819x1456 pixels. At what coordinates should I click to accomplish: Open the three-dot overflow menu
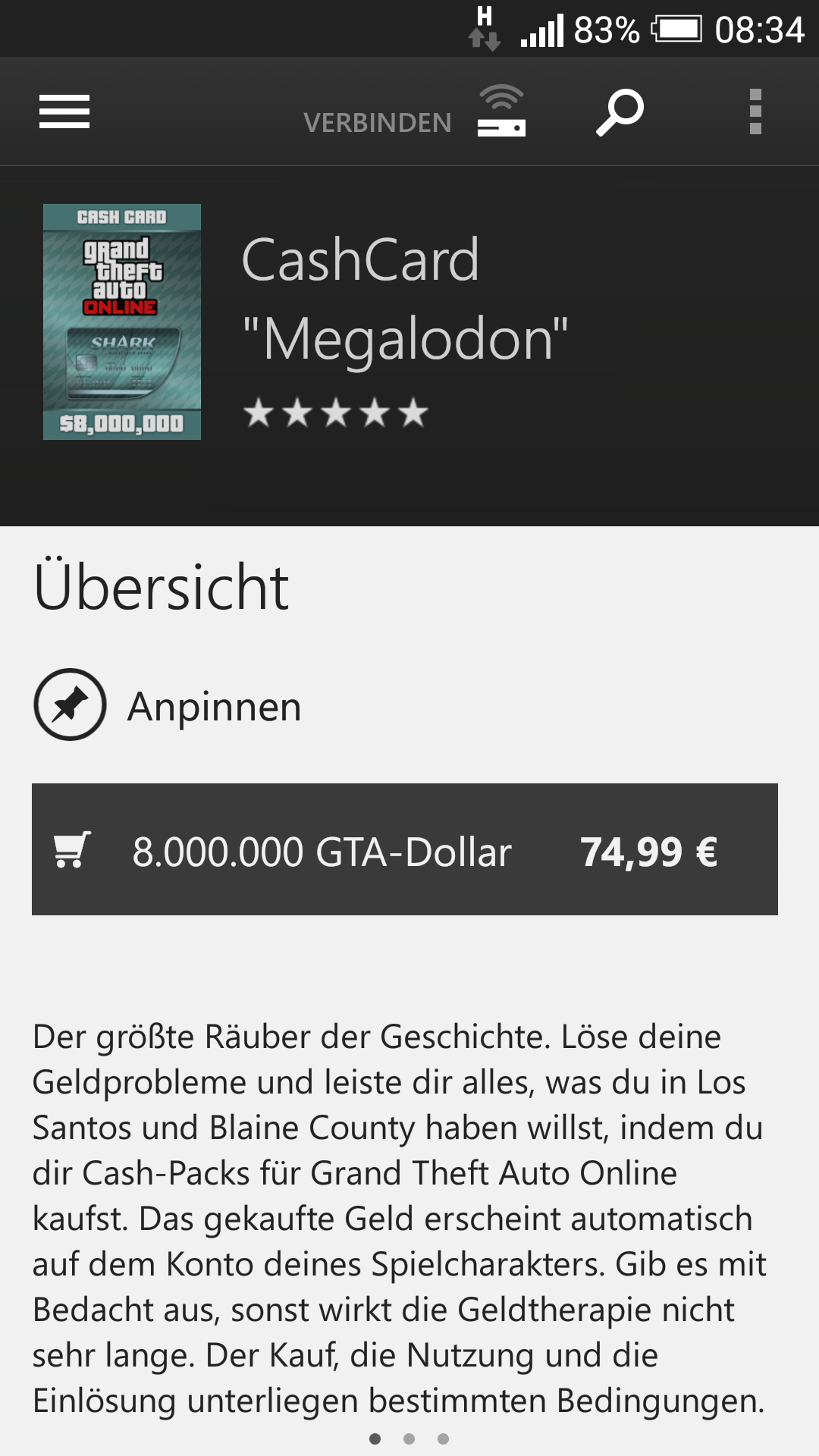[755, 111]
